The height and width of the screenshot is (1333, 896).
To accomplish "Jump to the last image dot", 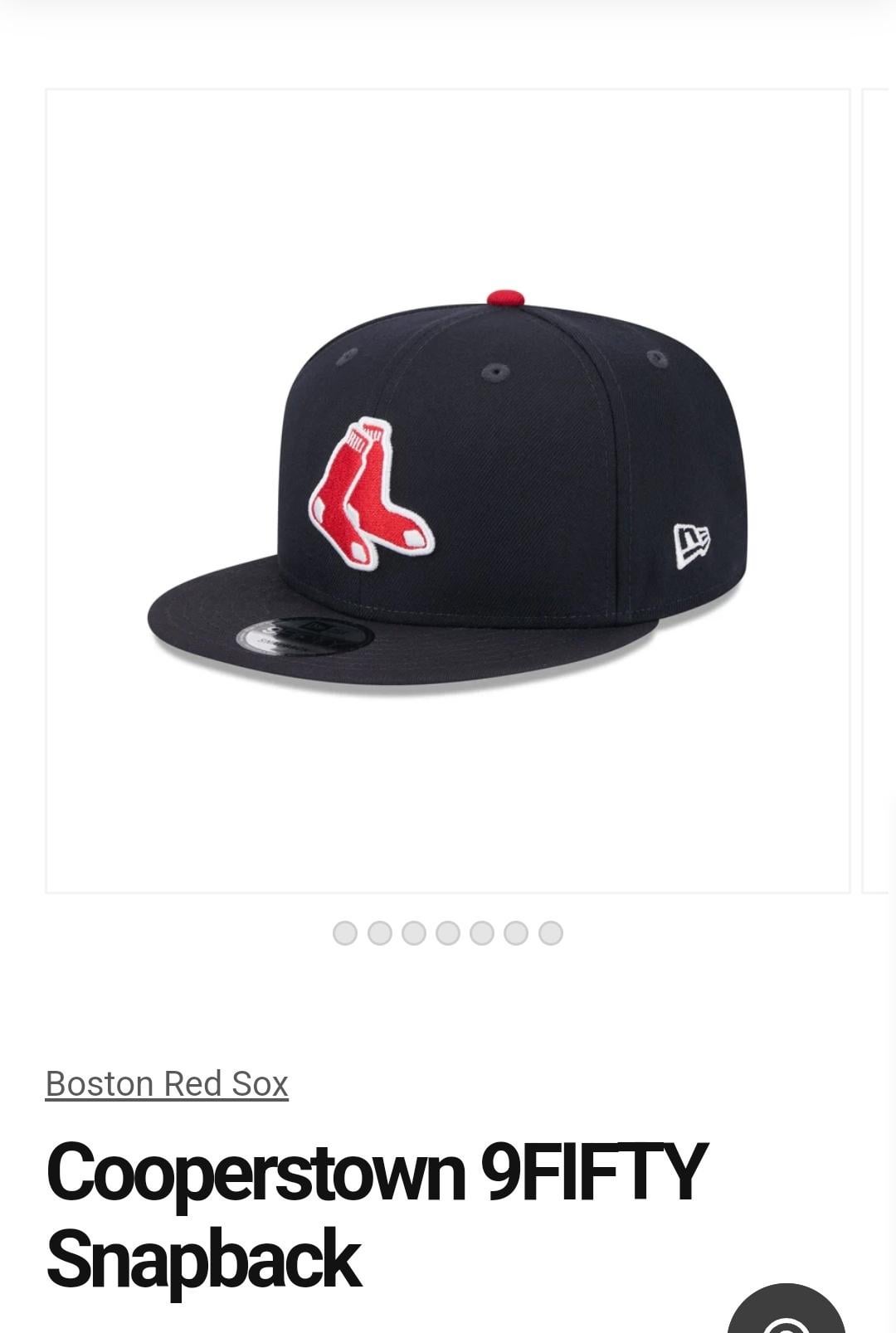I will tap(551, 933).
